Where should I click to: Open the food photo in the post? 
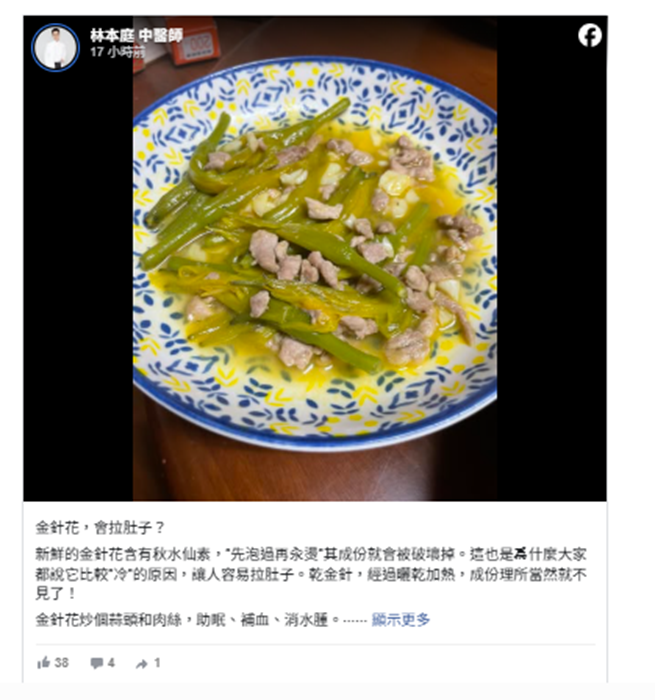[314, 260]
